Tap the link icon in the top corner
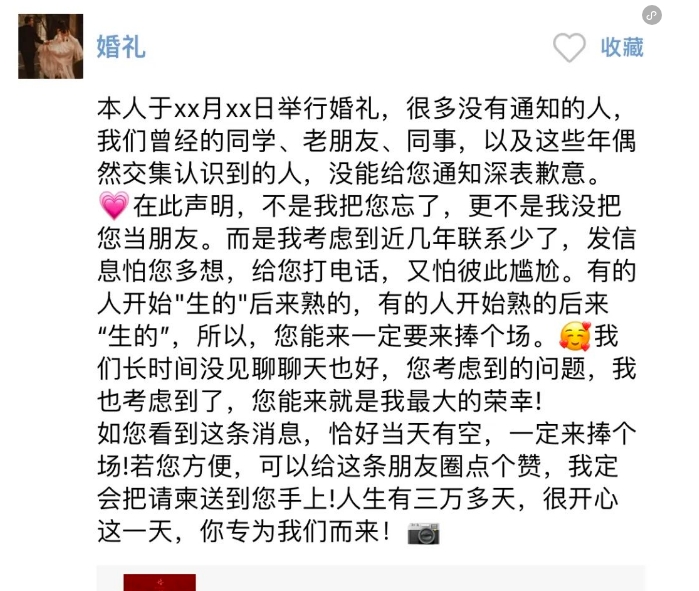The image size is (699, 591). tap(652, 14)
